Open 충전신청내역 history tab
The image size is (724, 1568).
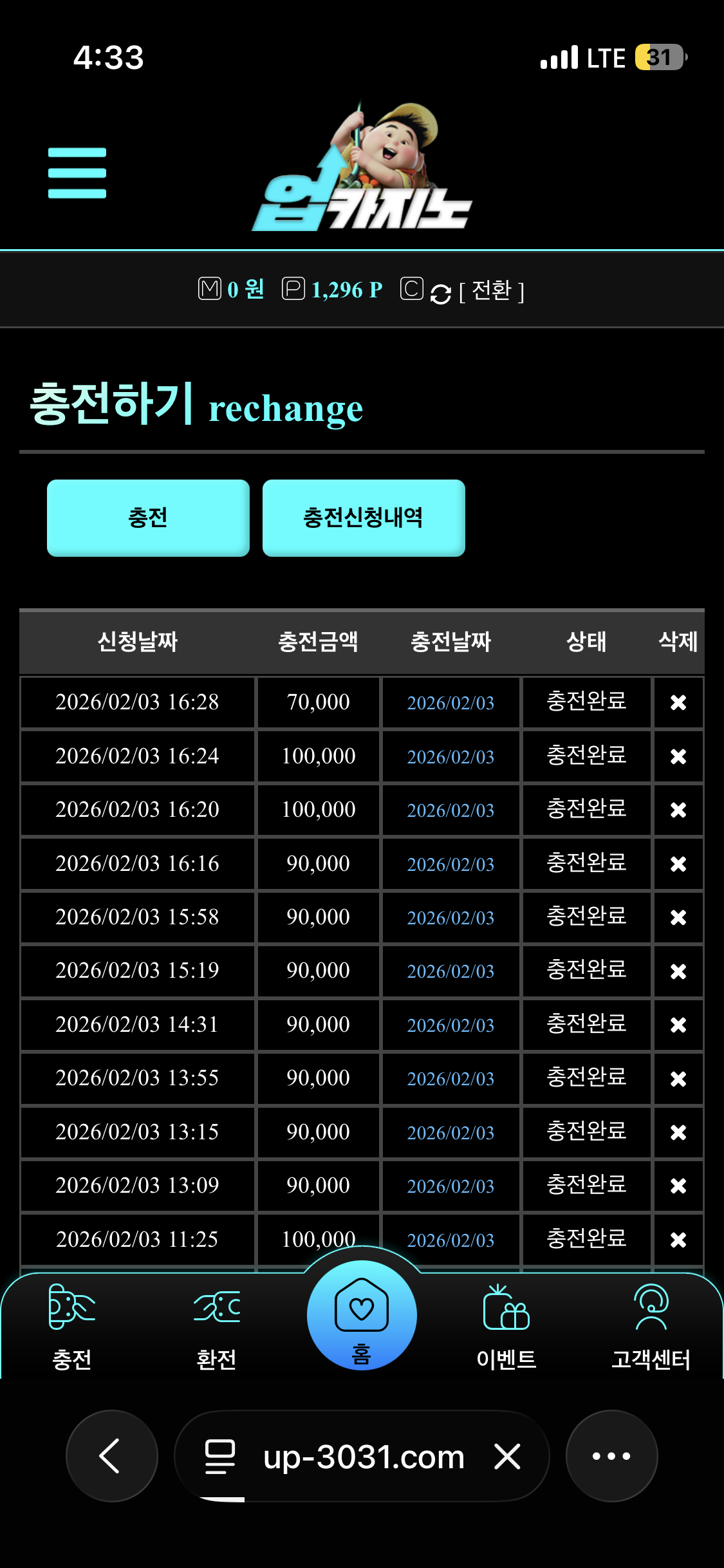364,518
